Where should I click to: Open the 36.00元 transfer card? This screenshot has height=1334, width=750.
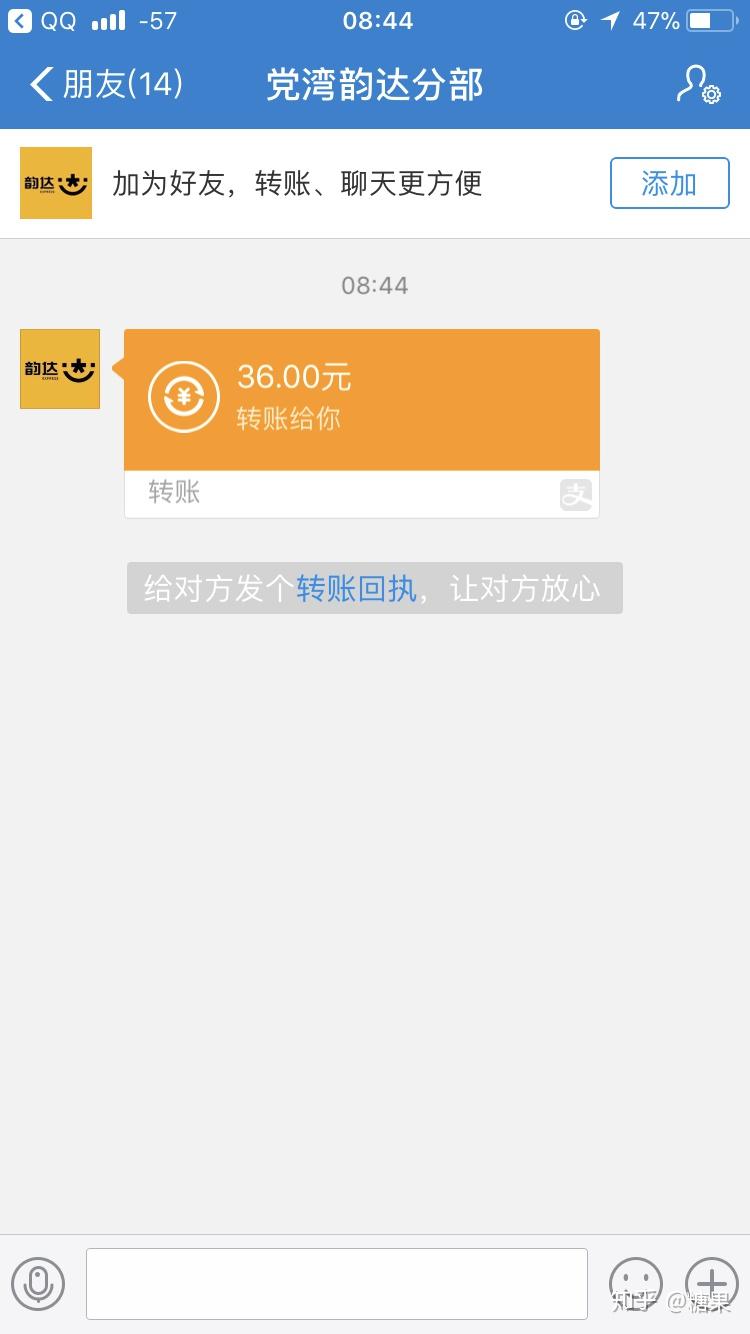tap(361, 400)
